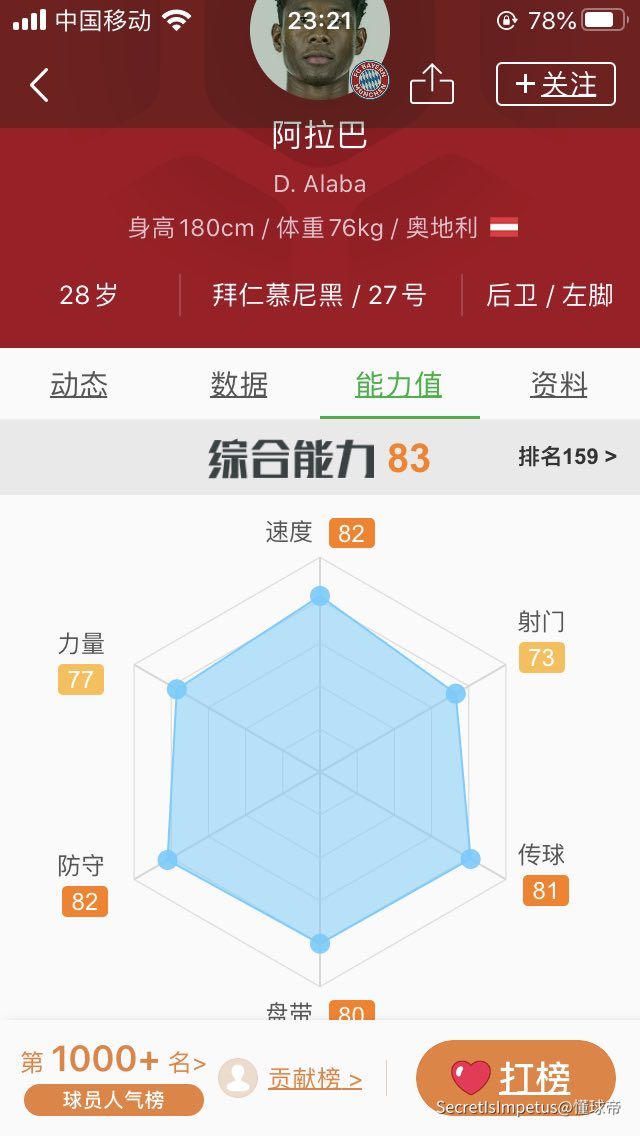Tap the 打榜 heart button
Screen dimensions: 640x1136
[x=515, y=1077]
